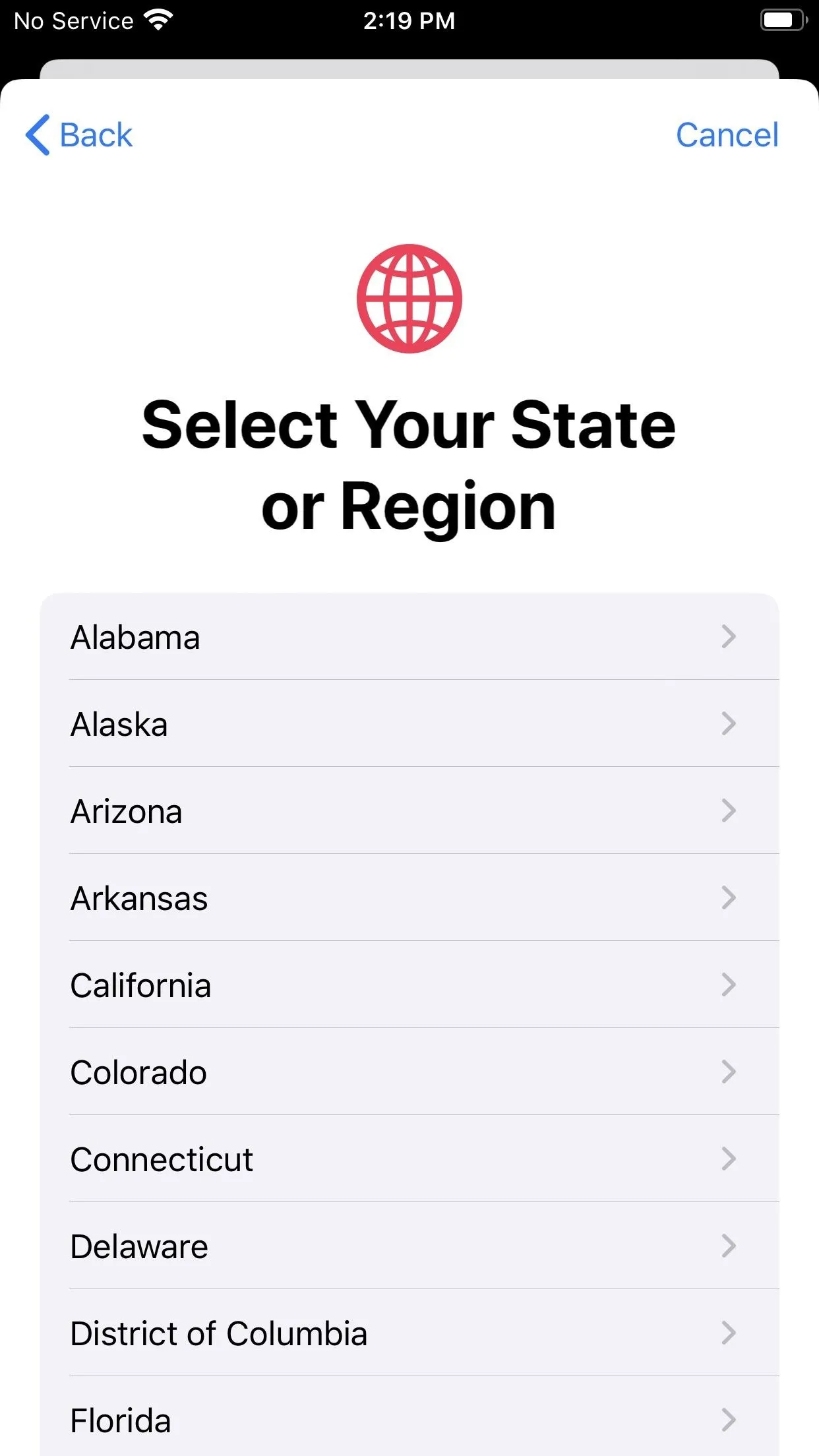Choose District of Columbia
The height and width of the screenshot is (1456, 819).
(x=409, y=1333)
